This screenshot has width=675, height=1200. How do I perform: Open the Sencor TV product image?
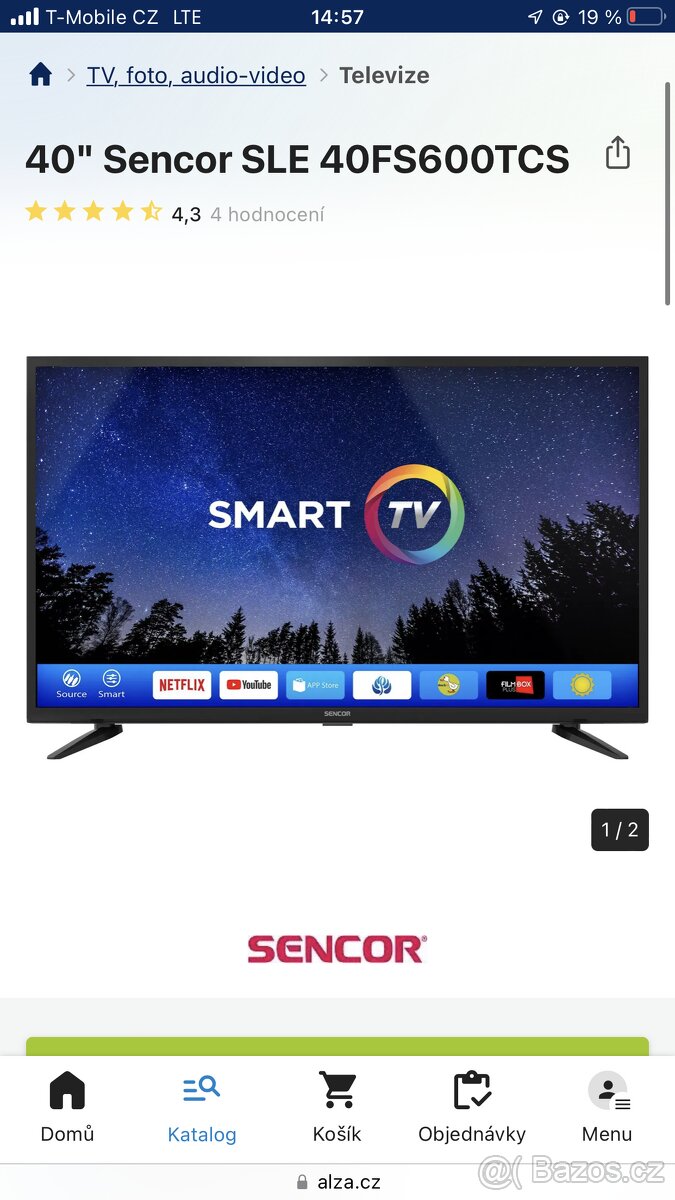click(x=337, y=556)
